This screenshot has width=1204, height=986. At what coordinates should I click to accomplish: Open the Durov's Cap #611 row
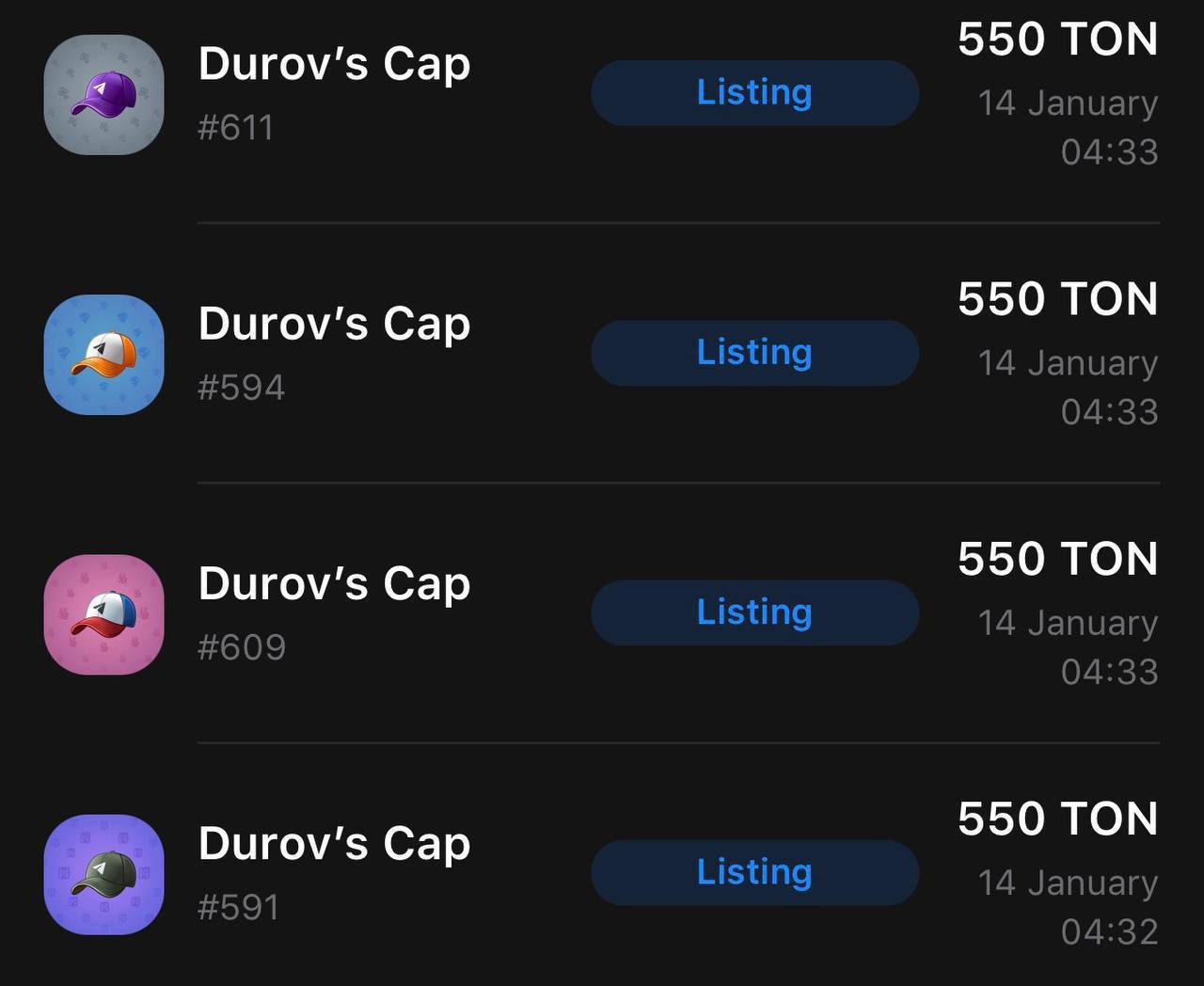pos(334,92)
